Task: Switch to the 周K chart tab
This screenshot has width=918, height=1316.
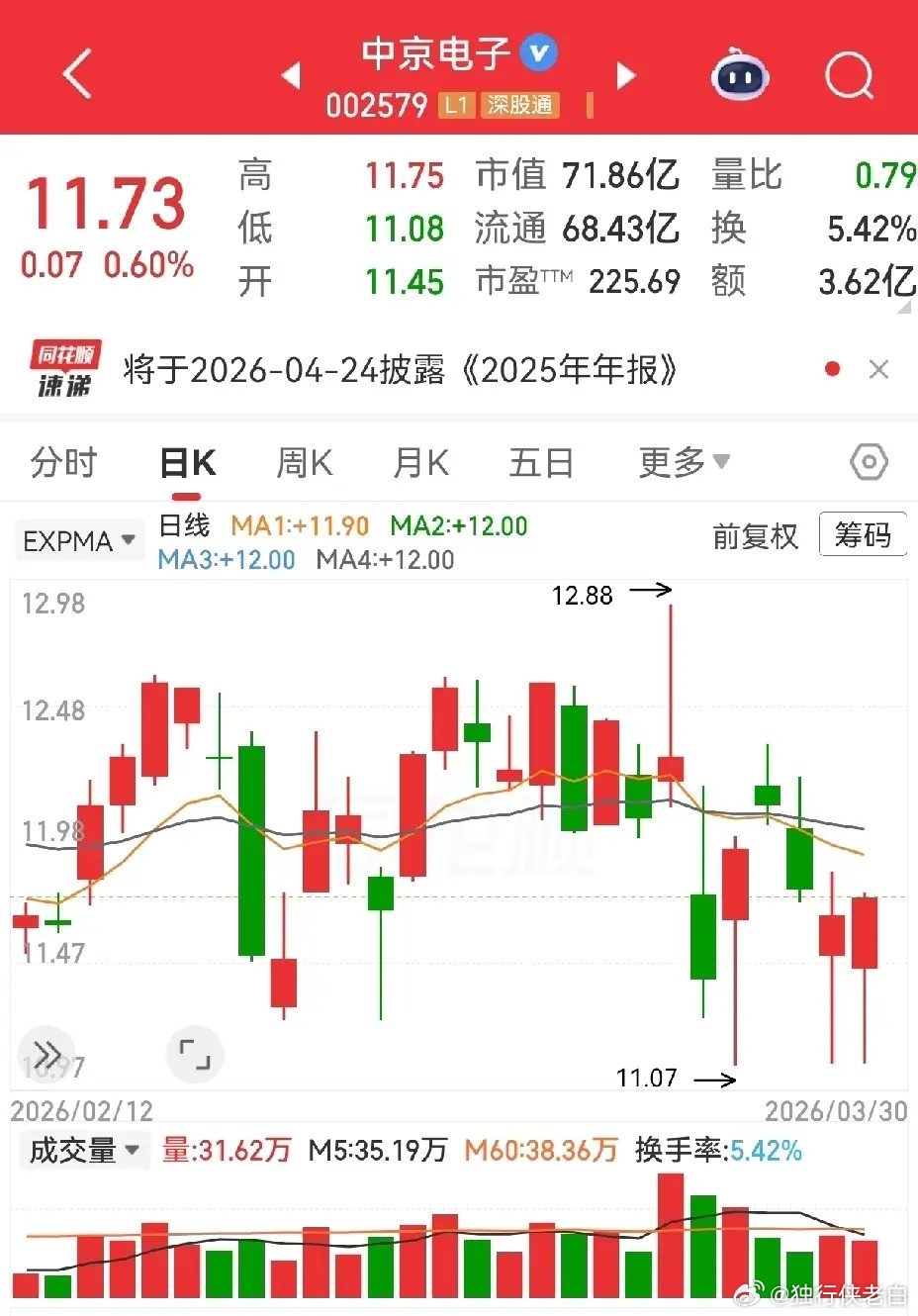Action: coord(305,462)
